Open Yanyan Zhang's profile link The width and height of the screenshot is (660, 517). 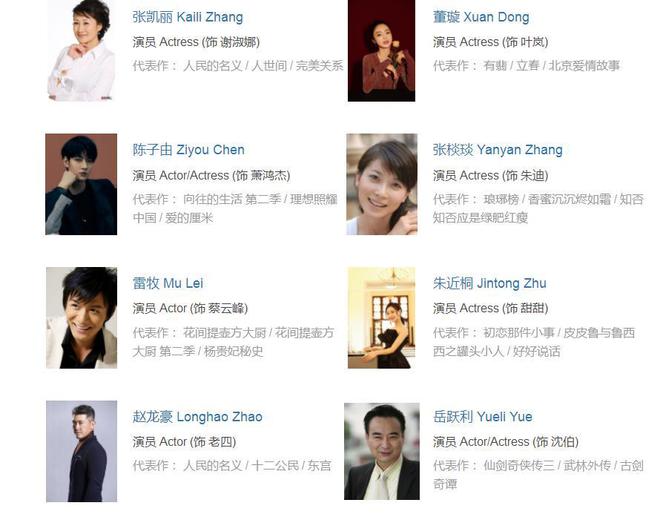[497, 150]
